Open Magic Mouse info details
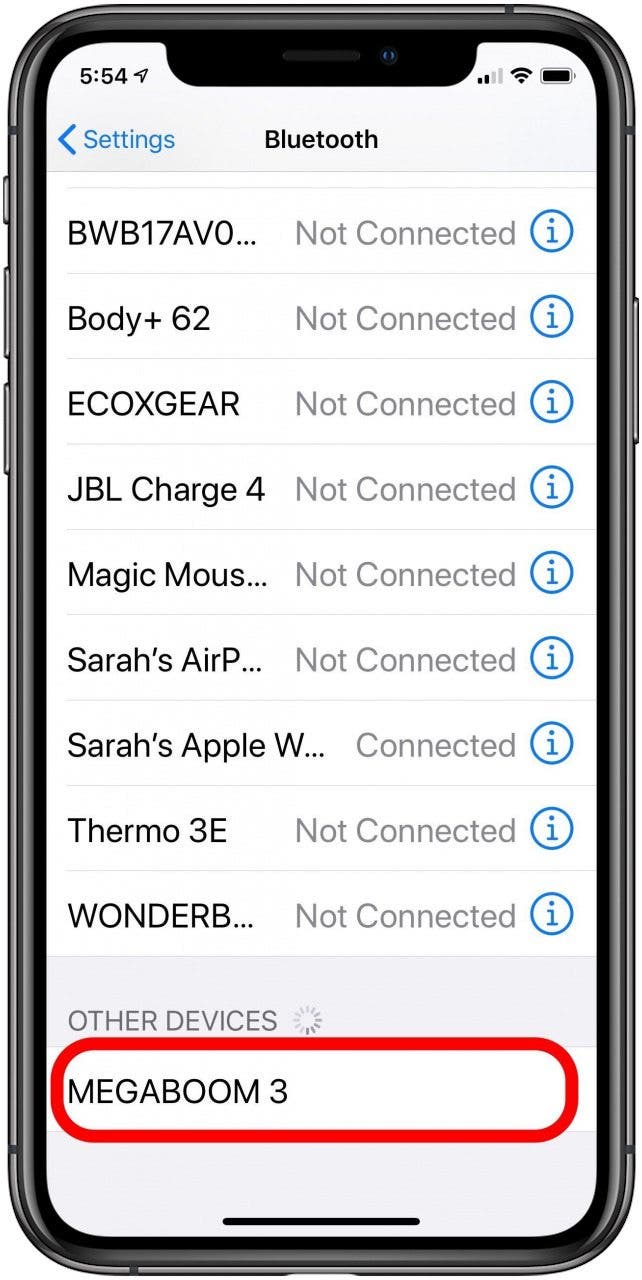Image resolution: width=642 pixels, height=1280 pixels. tap(551, 575)
